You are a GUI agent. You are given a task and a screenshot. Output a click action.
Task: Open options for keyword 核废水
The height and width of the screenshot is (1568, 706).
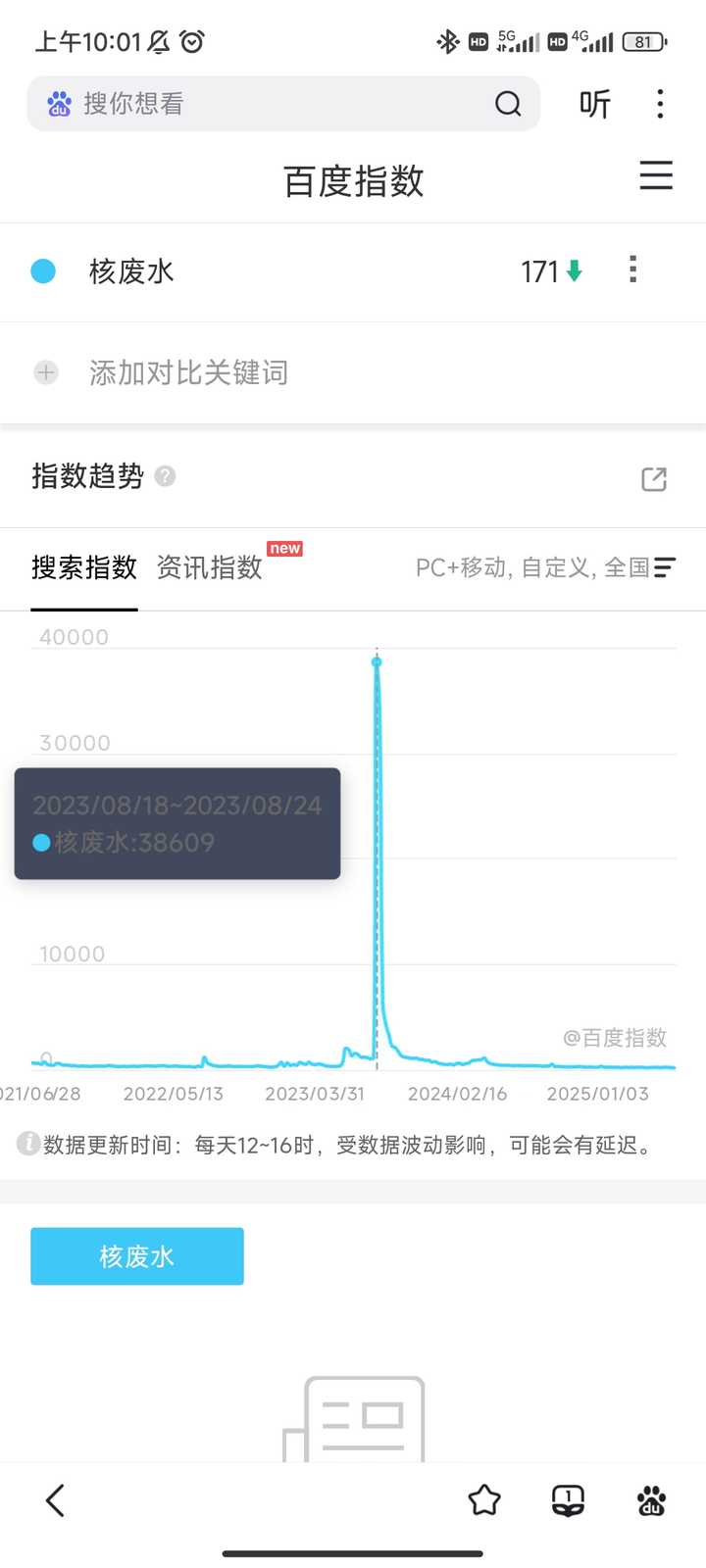coord(633,269)
